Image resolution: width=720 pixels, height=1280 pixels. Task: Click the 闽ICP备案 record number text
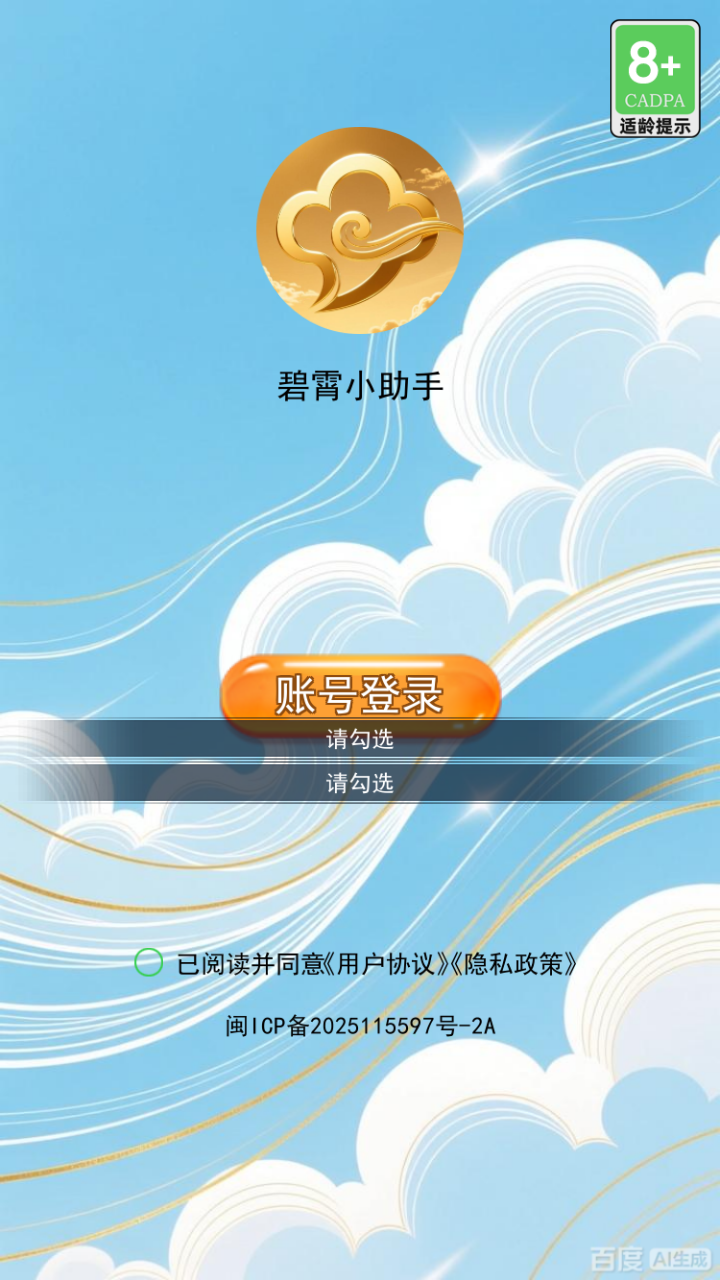tap(360, 1024)
